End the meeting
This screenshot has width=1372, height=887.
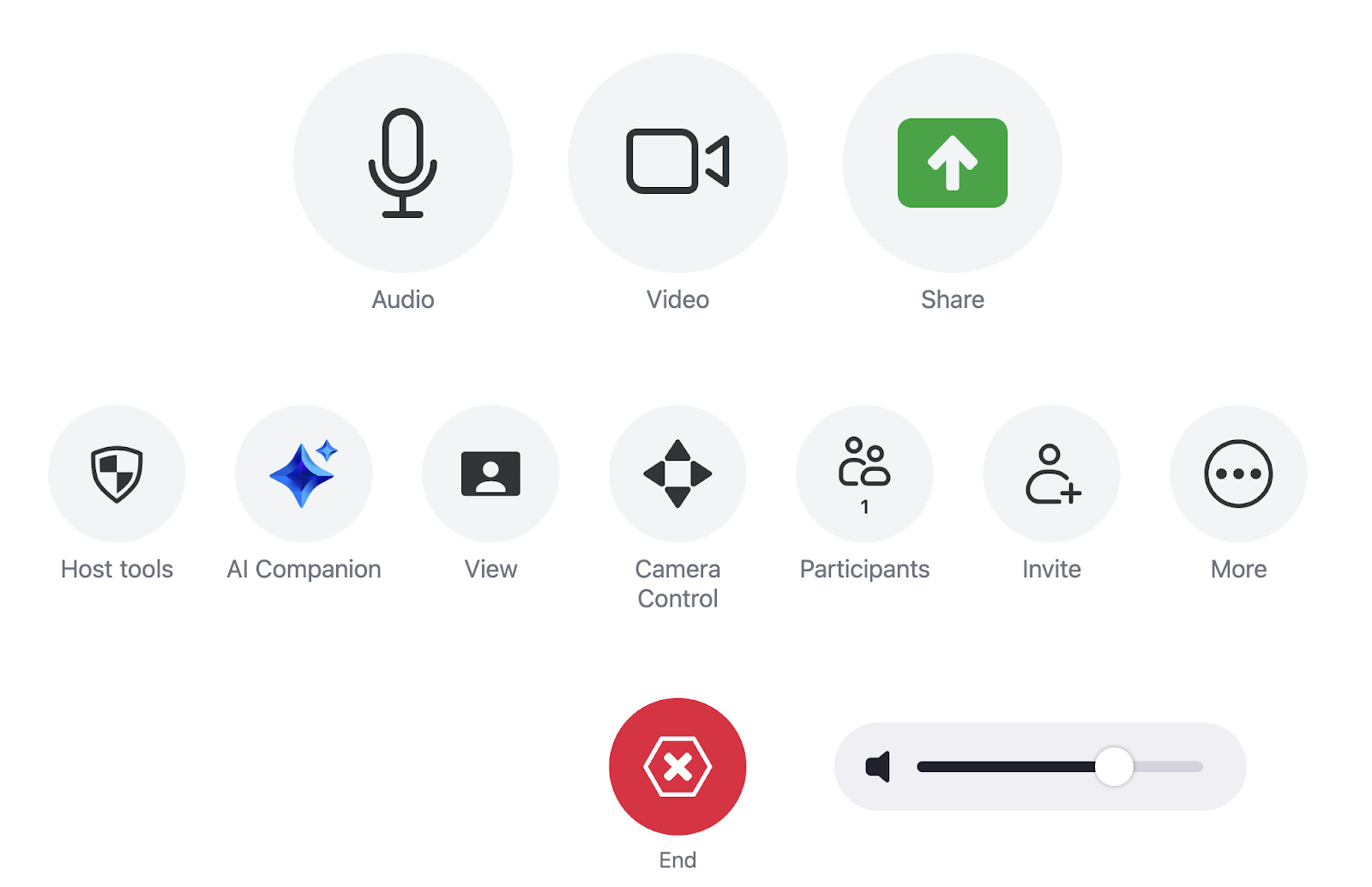pos(677,766)
